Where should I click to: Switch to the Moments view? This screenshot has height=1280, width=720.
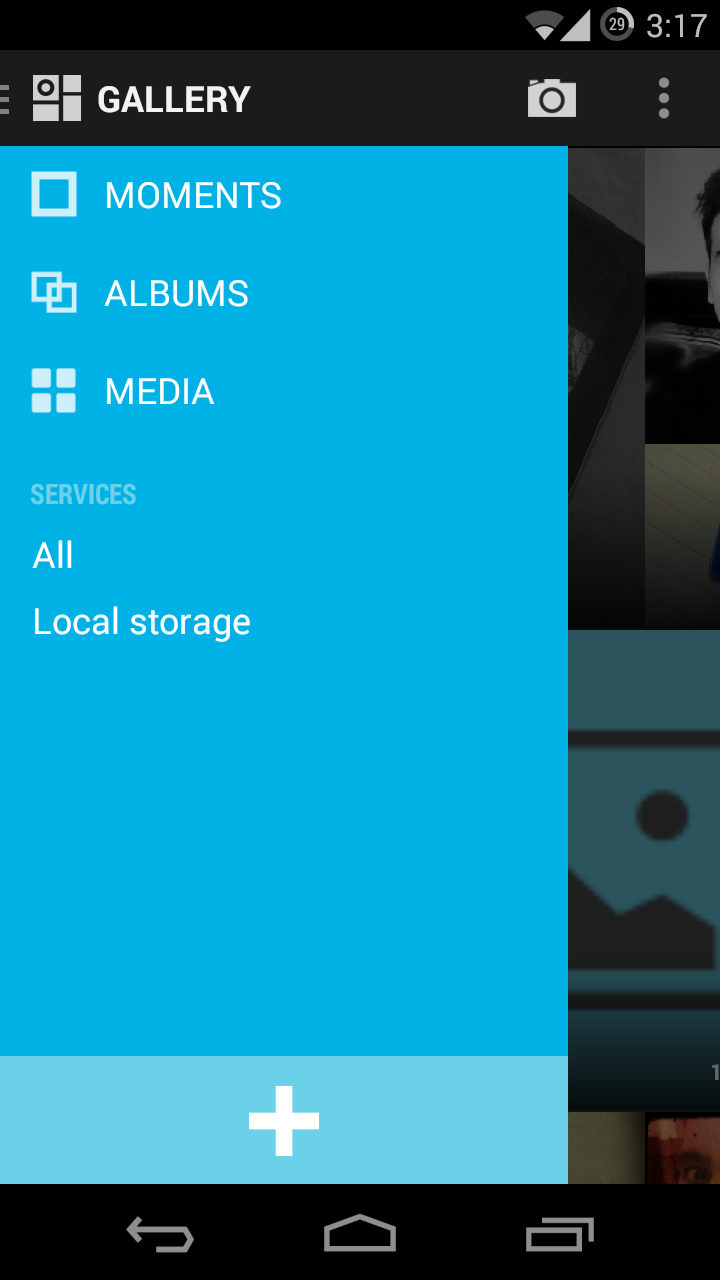(192, 195)
